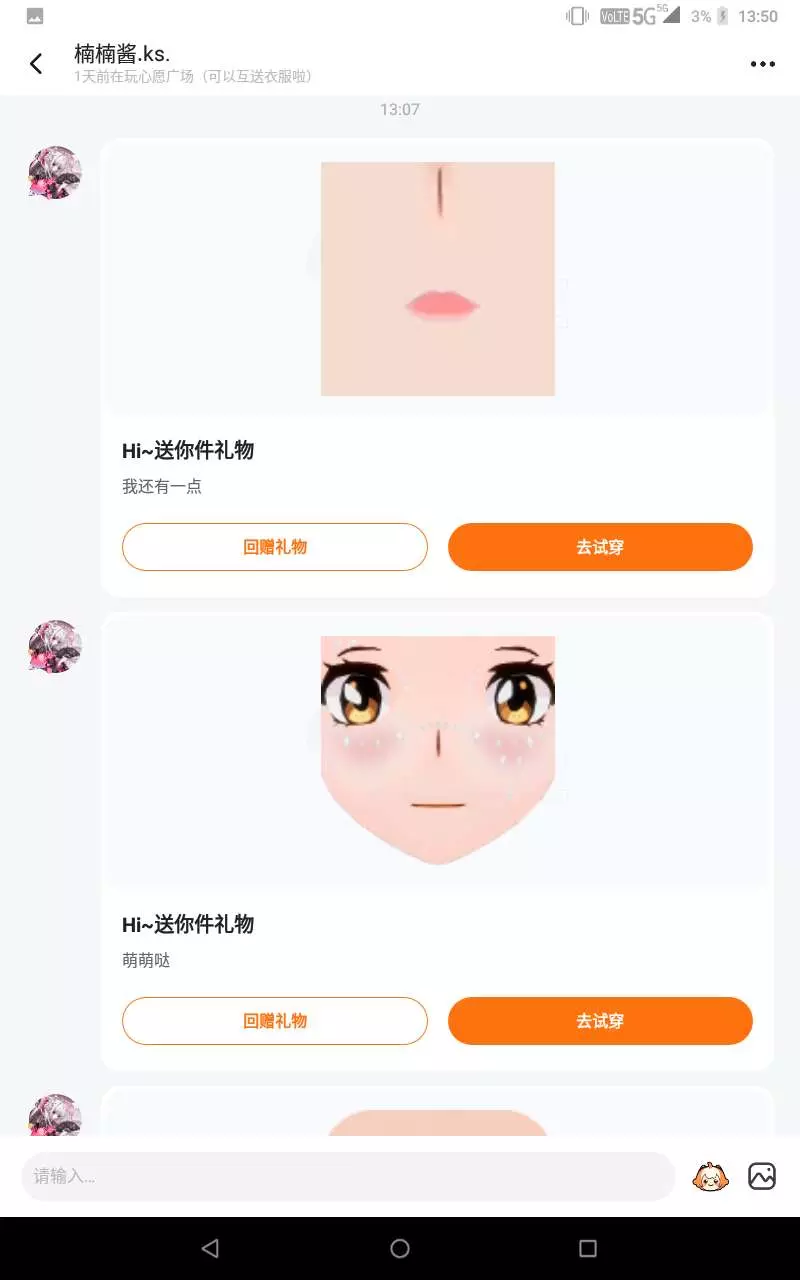Go back from the chat with 楠楠酱.ks.
Screen dimensions: 800x1280
tap(36, 64)
